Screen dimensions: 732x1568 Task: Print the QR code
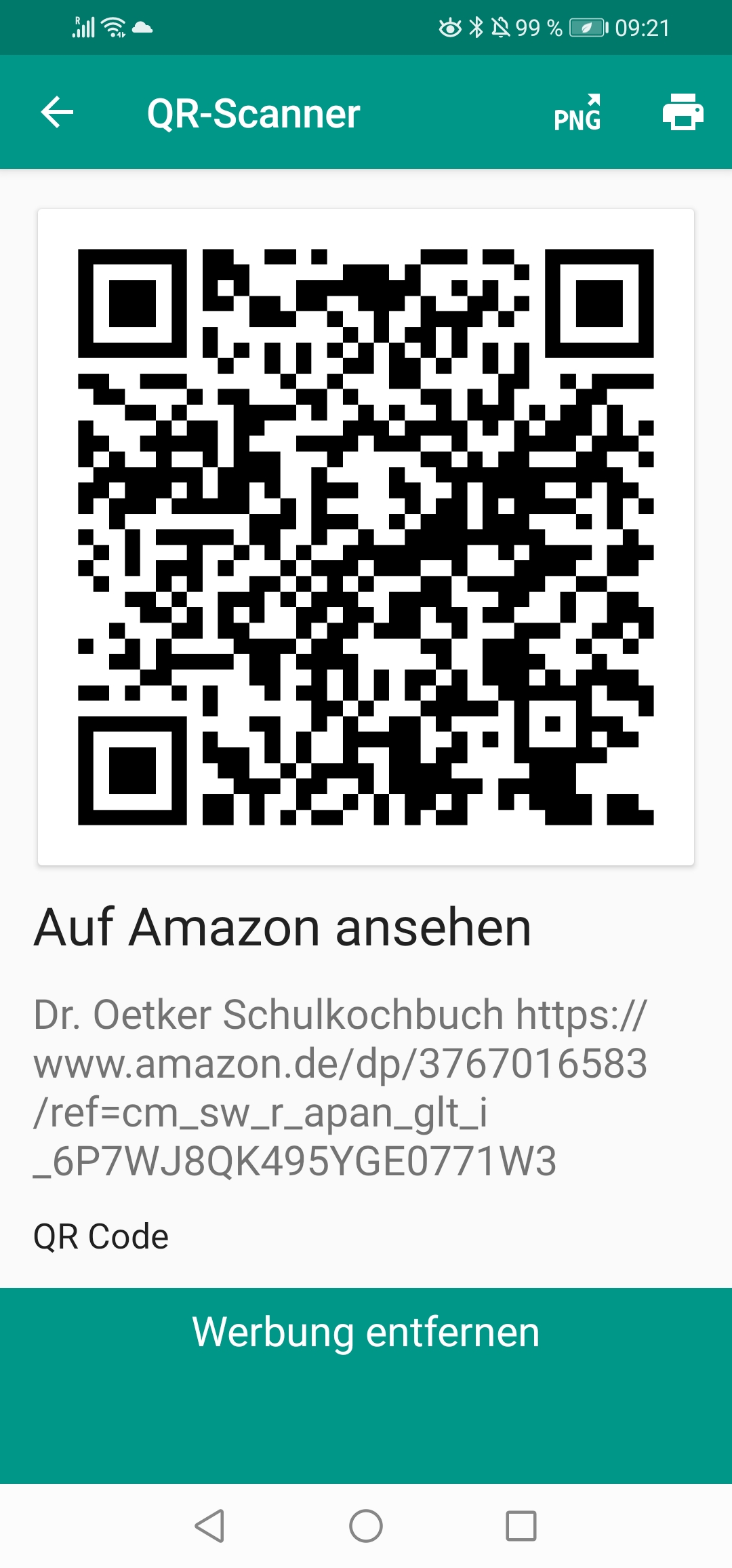coord(683,112)
